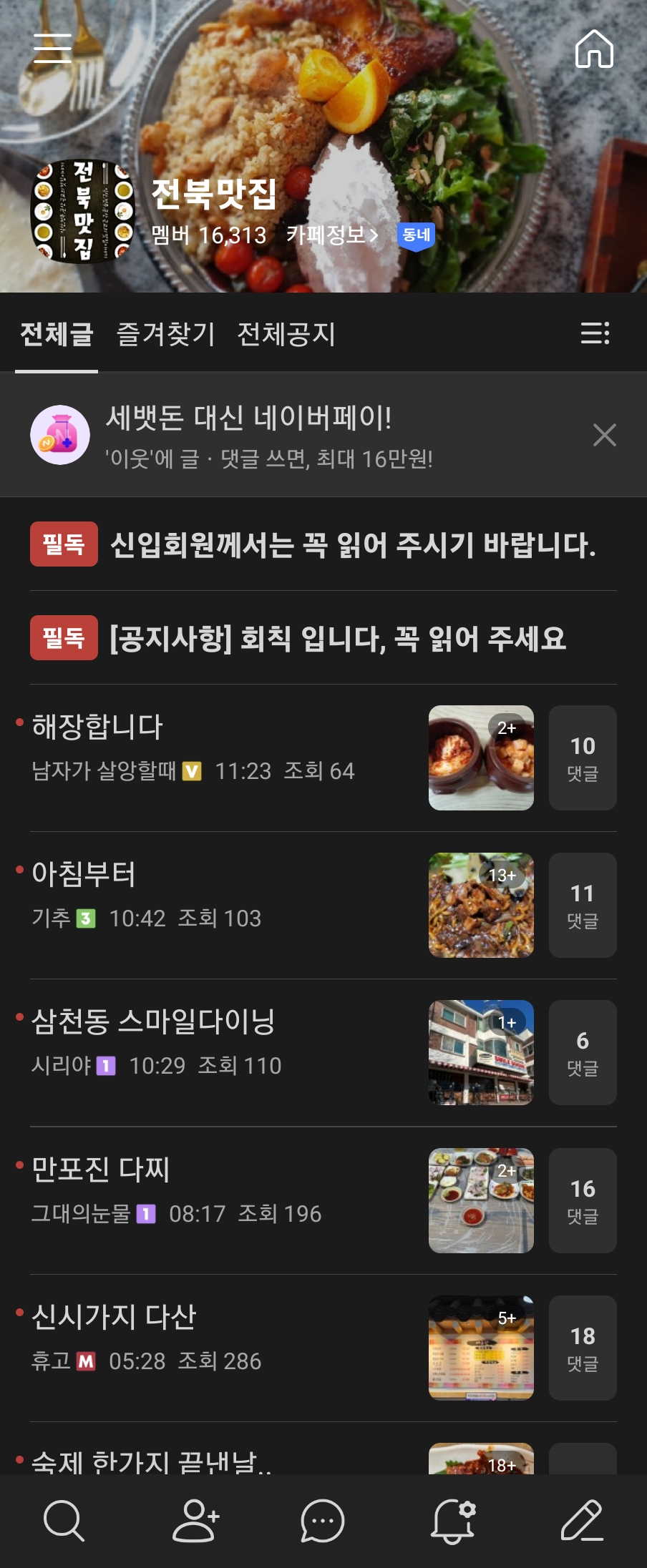Screen dimensions: 647x1568
Task: Switch to the 즐겨찾기 tab
Action: coord(165,334)
